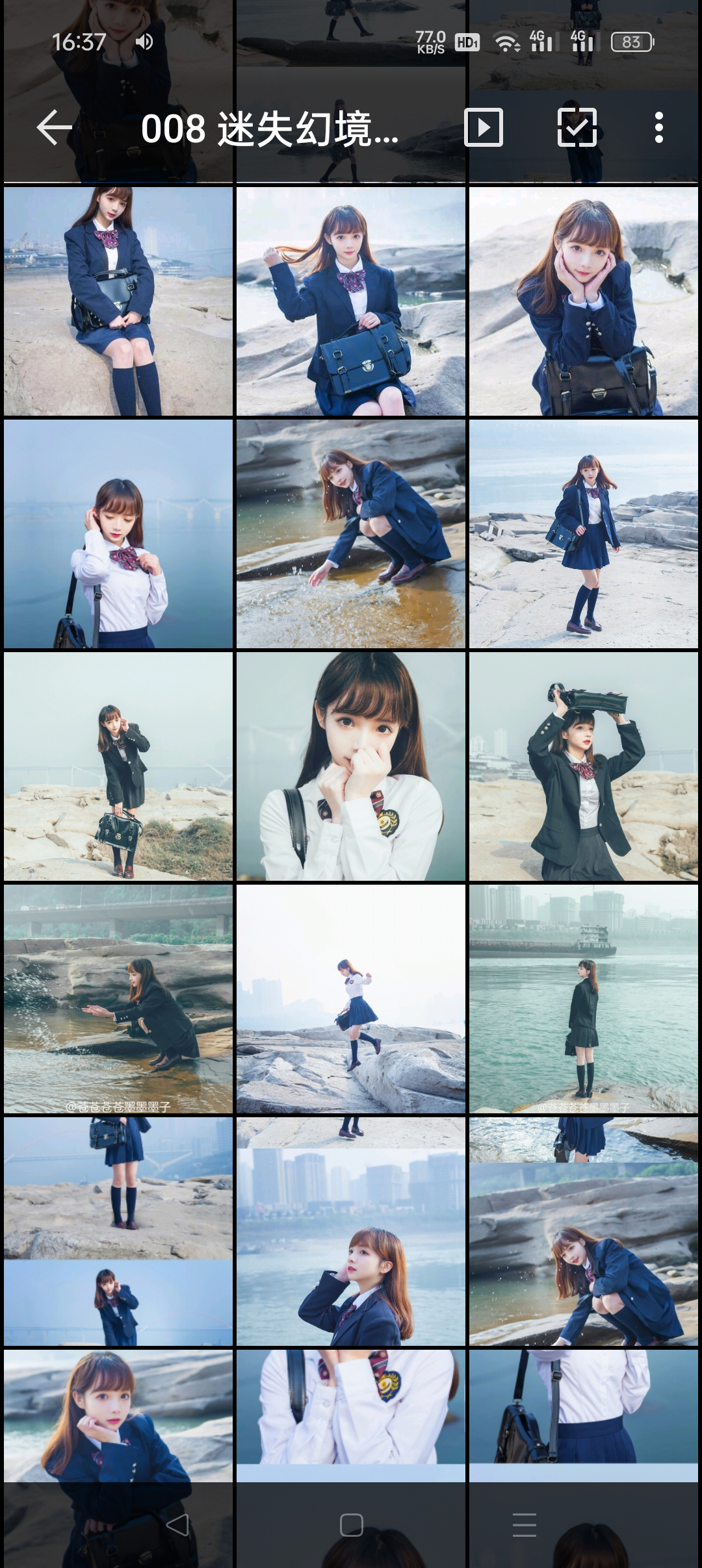
Task: Start the slideshow playback
Action: pyautogui.click(x=484, y=127)
